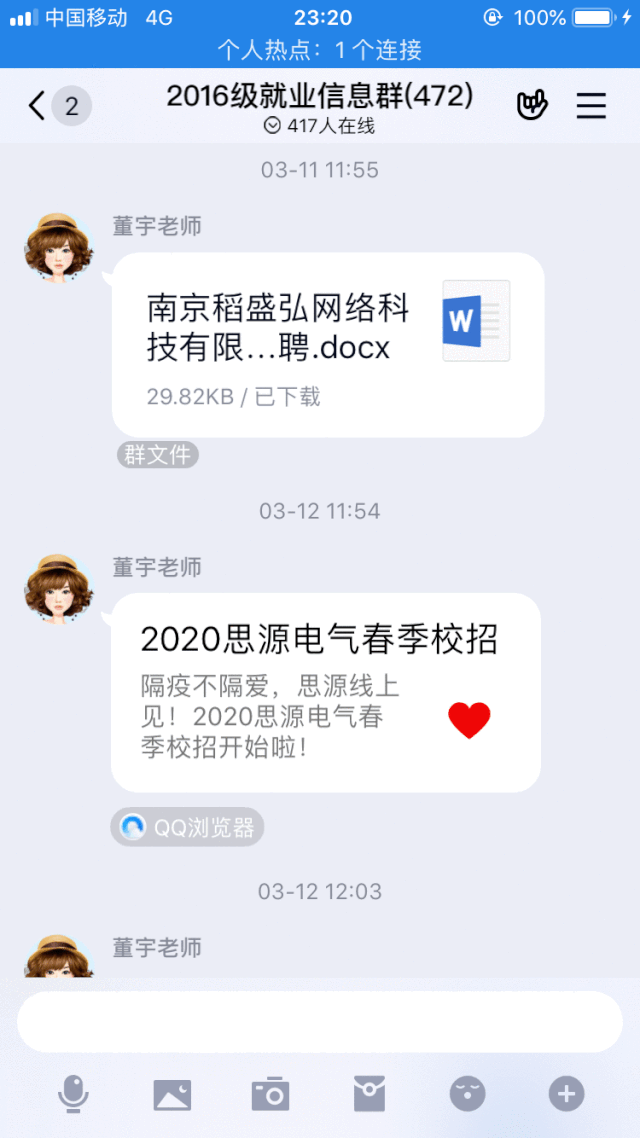This screenshot has width=640, height=1138.
Task: Launch the camera to take a photo
Action: tap(270, 1094)
